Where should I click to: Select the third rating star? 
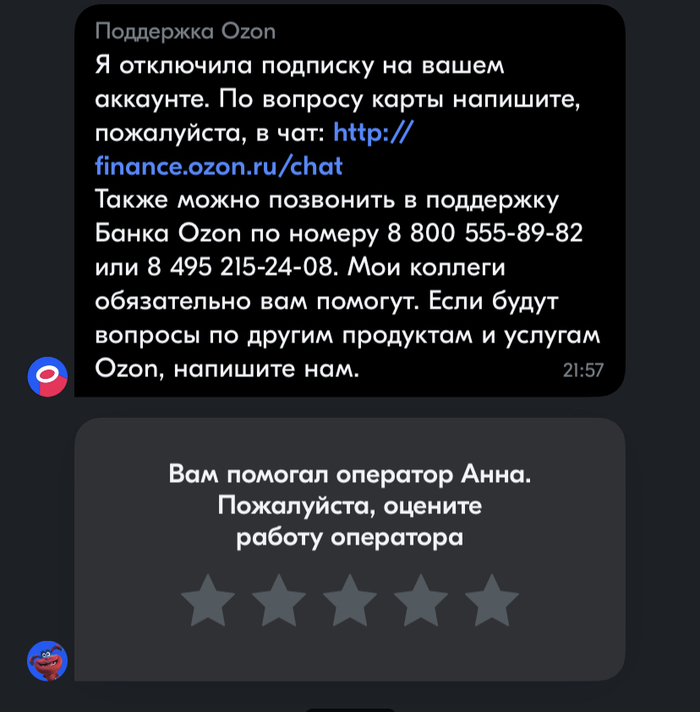click(350, 600)
